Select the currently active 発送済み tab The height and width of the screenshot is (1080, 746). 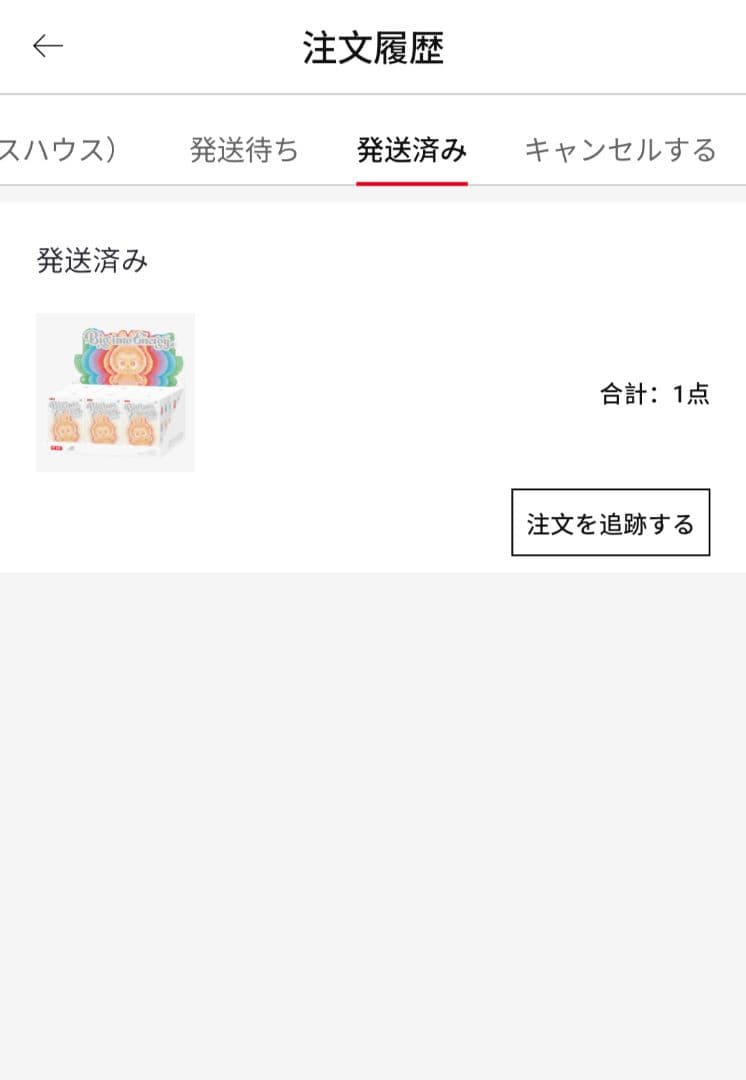click(x=410, y=149)
